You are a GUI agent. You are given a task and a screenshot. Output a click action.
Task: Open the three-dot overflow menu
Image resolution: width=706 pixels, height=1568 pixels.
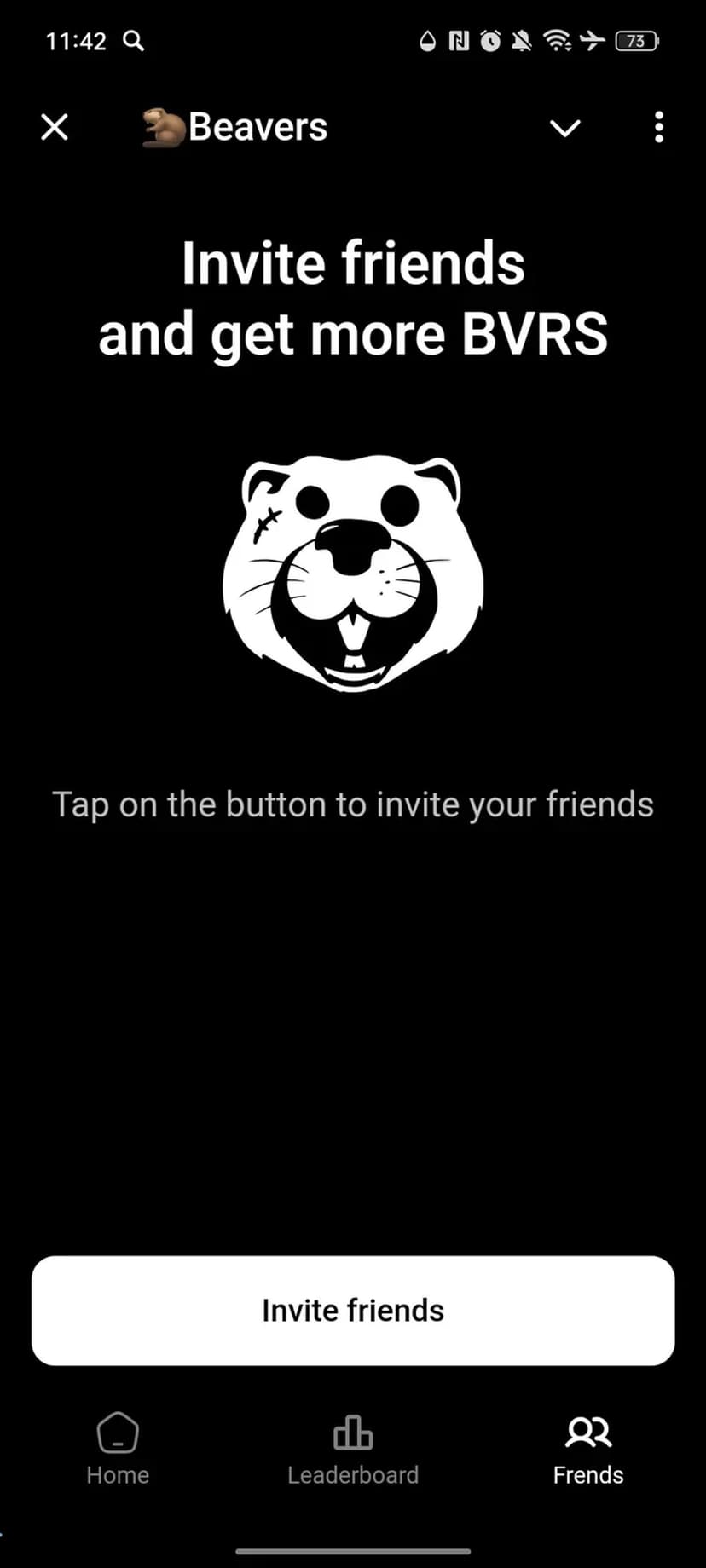[658, 128]
